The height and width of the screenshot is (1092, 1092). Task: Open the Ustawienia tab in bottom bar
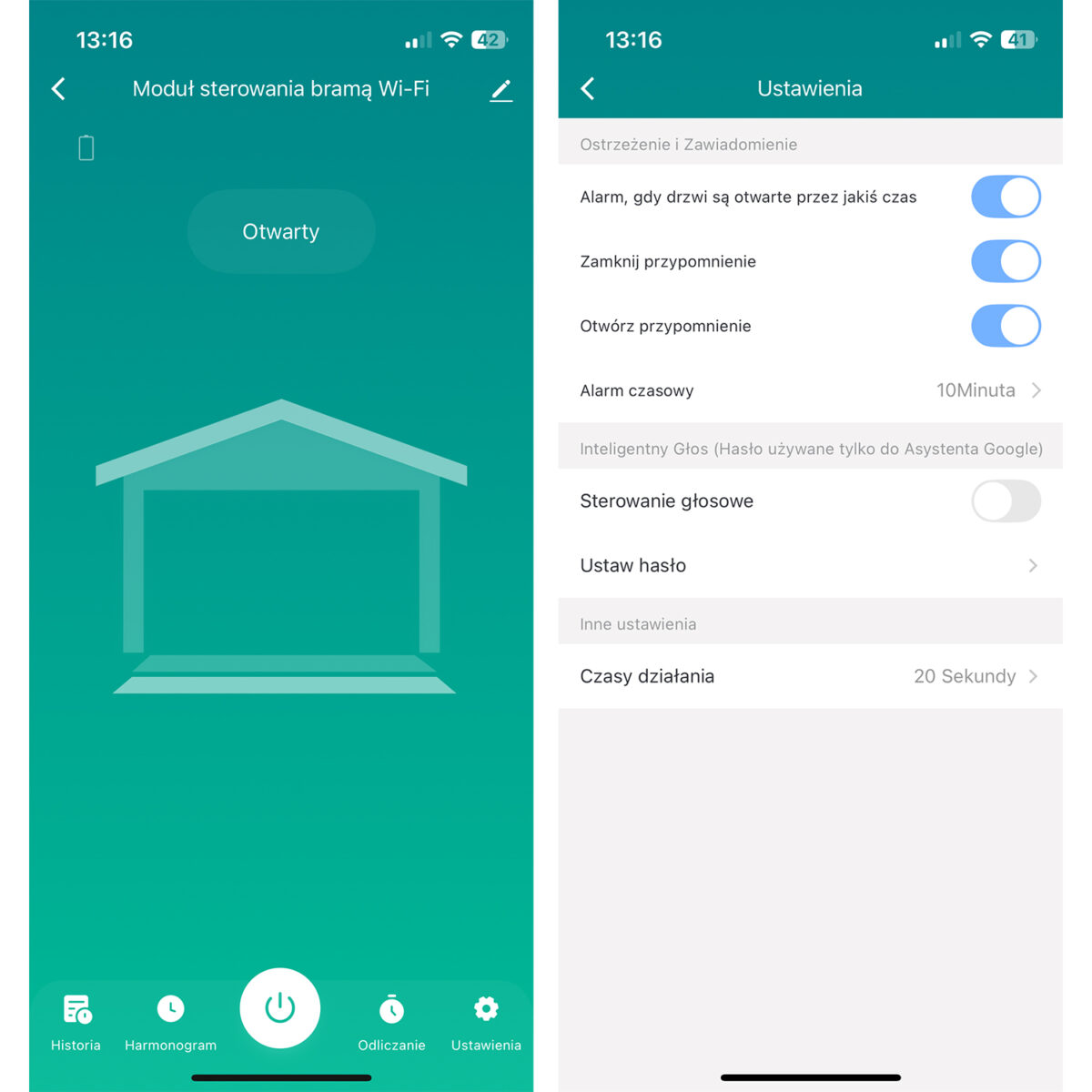486,1021
